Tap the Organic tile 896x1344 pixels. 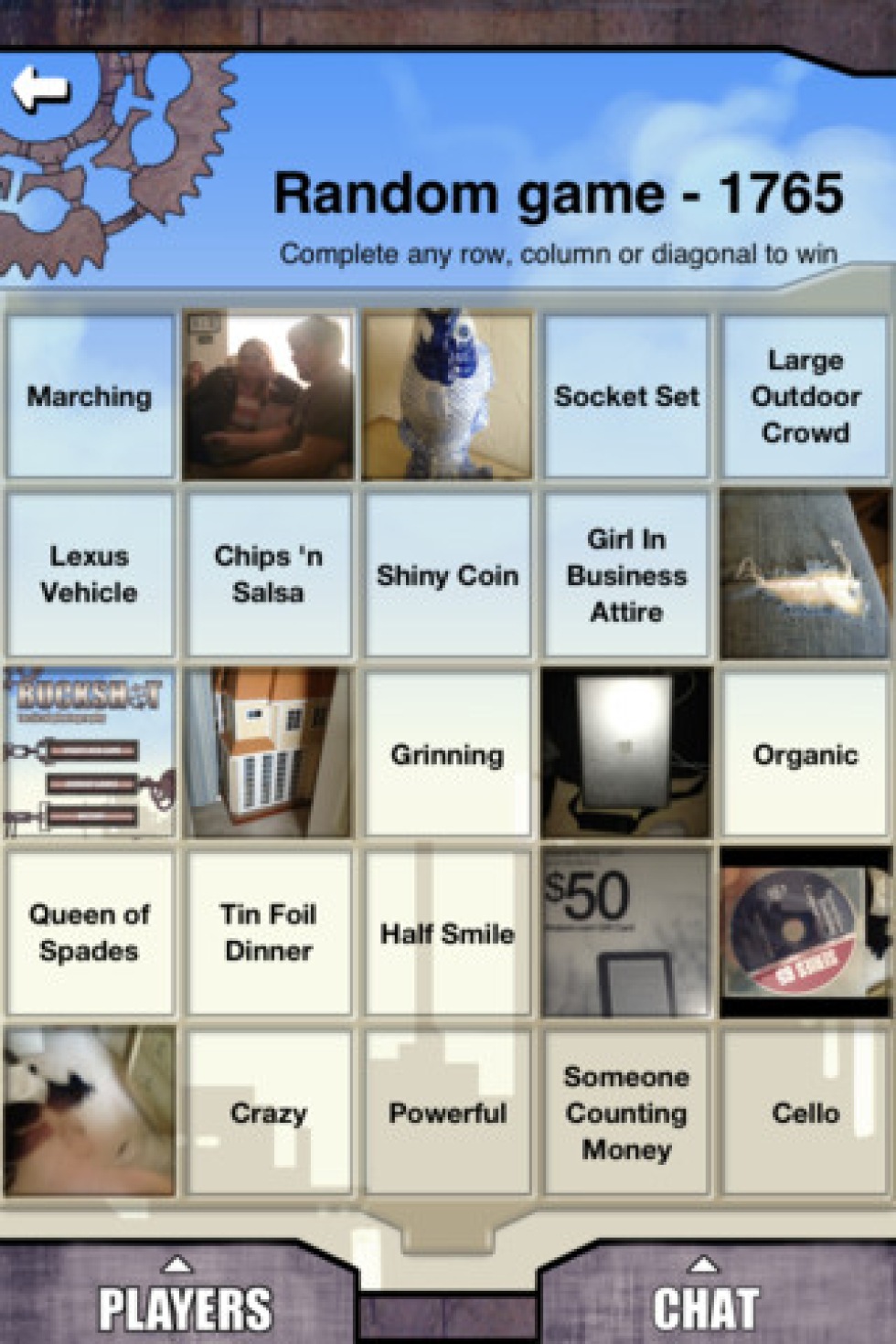tap(805, 754)
